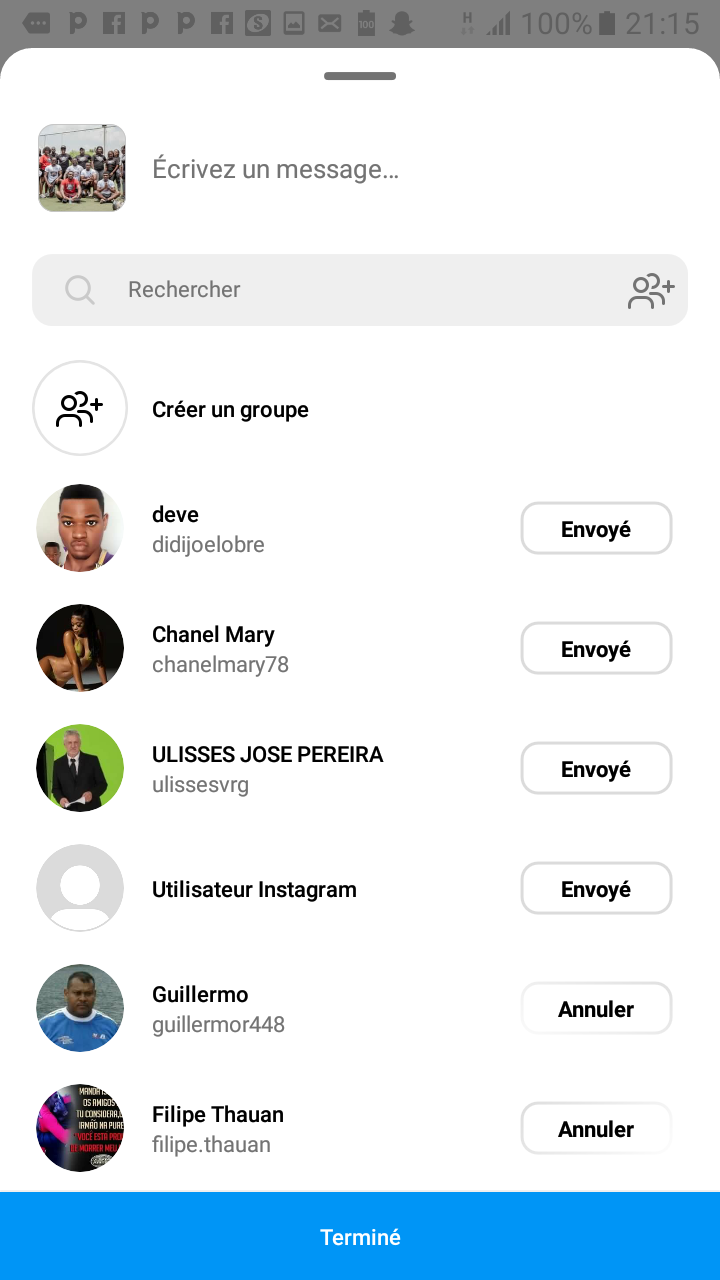Select Créer un groupe
The width and height of the screenshot is (720, 1280).
click(x=230, y=409)
